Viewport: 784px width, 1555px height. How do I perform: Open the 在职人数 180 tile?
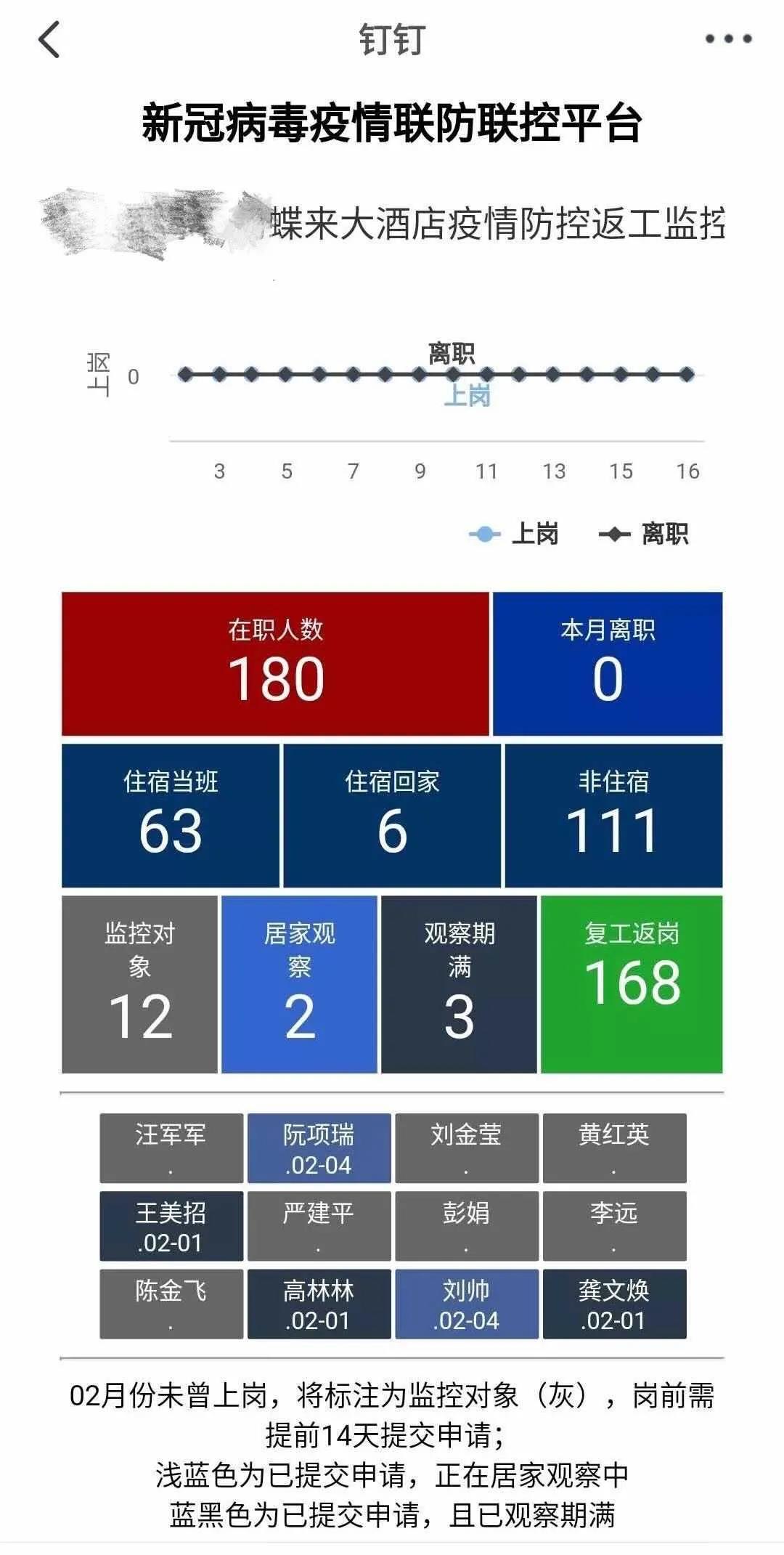tap(275, 664)
